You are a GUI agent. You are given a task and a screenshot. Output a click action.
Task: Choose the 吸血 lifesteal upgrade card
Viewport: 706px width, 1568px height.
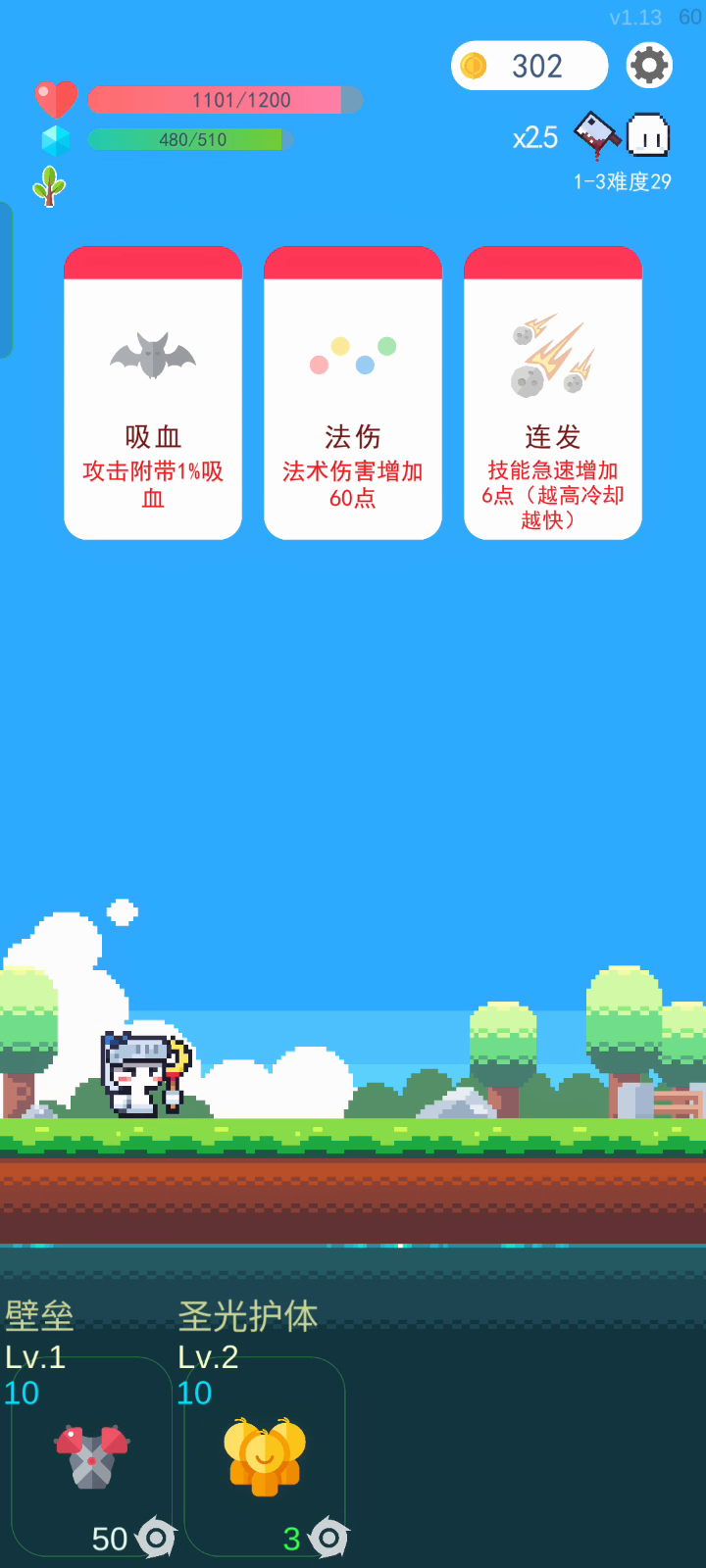coord(153,393)
